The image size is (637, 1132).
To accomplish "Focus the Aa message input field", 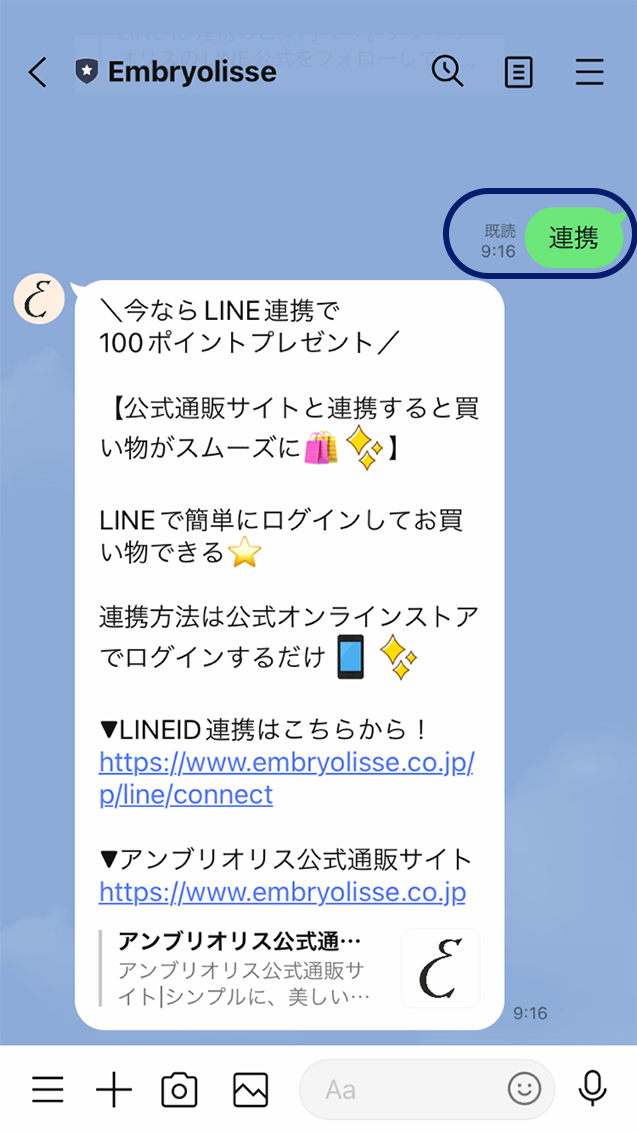I will point(400,1089).
